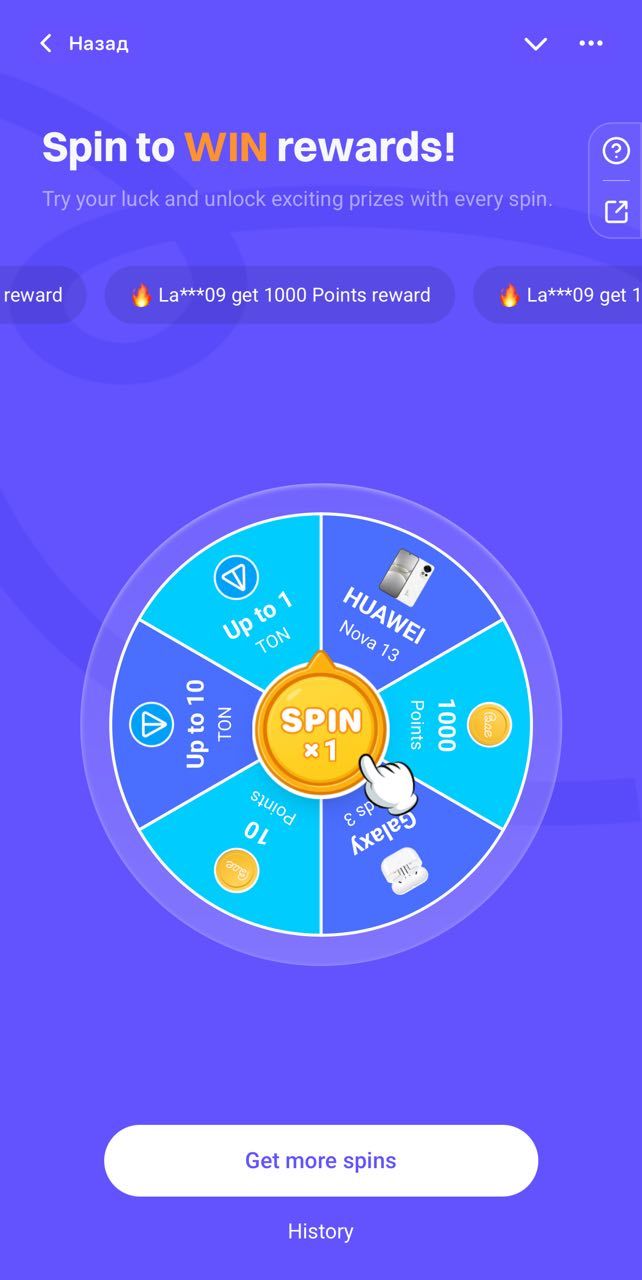Tap Get more spins
Screen dimensions: 642x1280
tap(321, 1161)
